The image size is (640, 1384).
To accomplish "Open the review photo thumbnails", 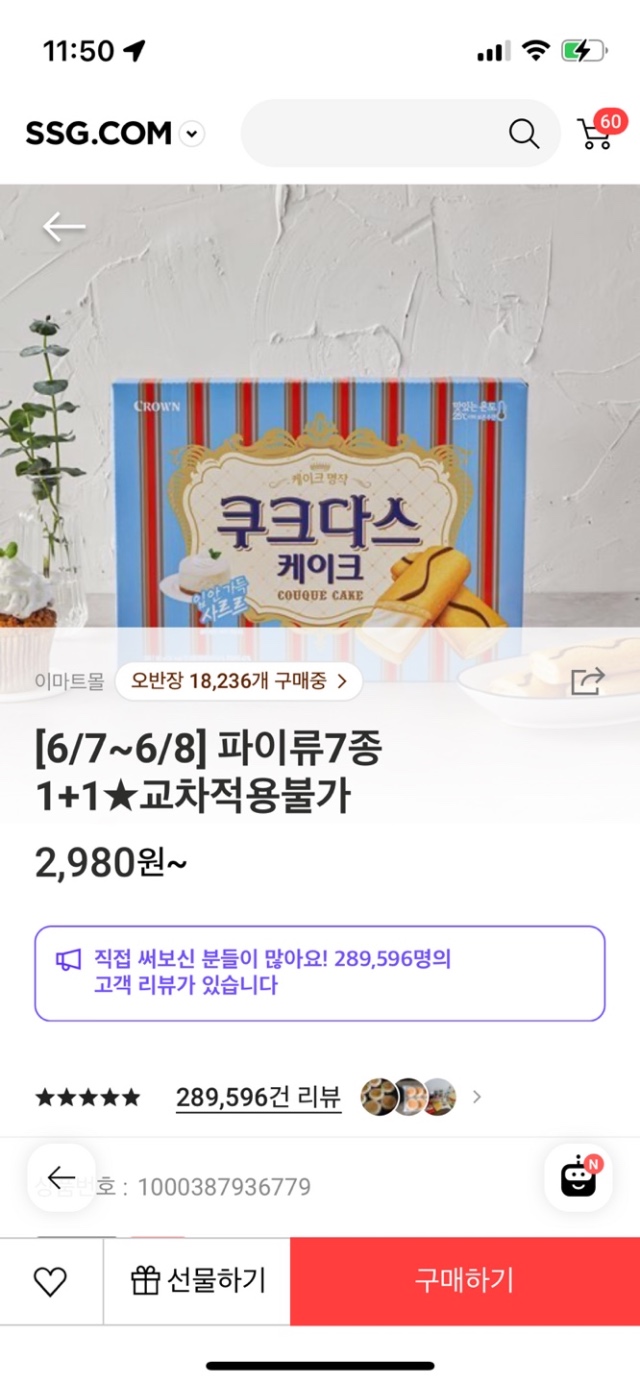I will point(408,1097).
